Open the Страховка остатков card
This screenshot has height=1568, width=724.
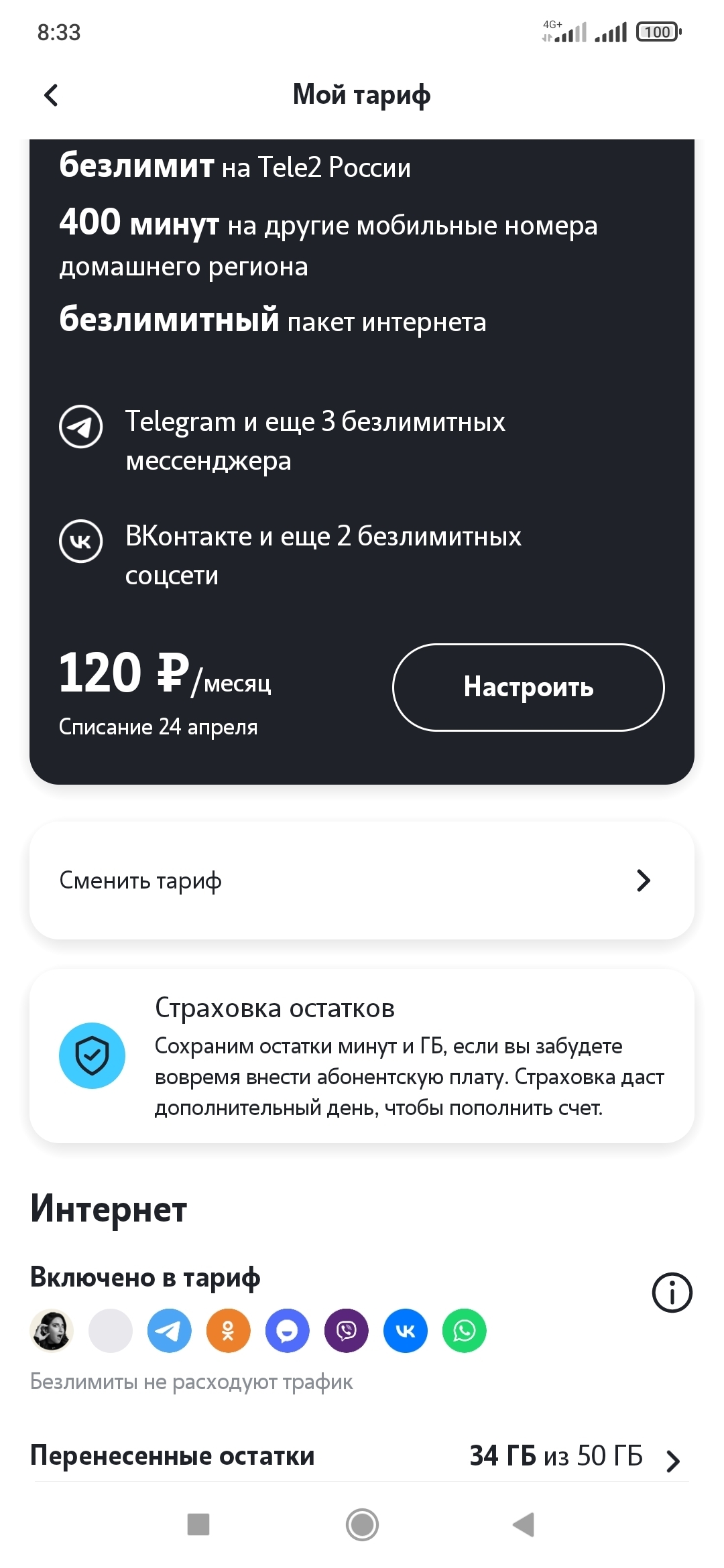click(x=362, y=1056)
